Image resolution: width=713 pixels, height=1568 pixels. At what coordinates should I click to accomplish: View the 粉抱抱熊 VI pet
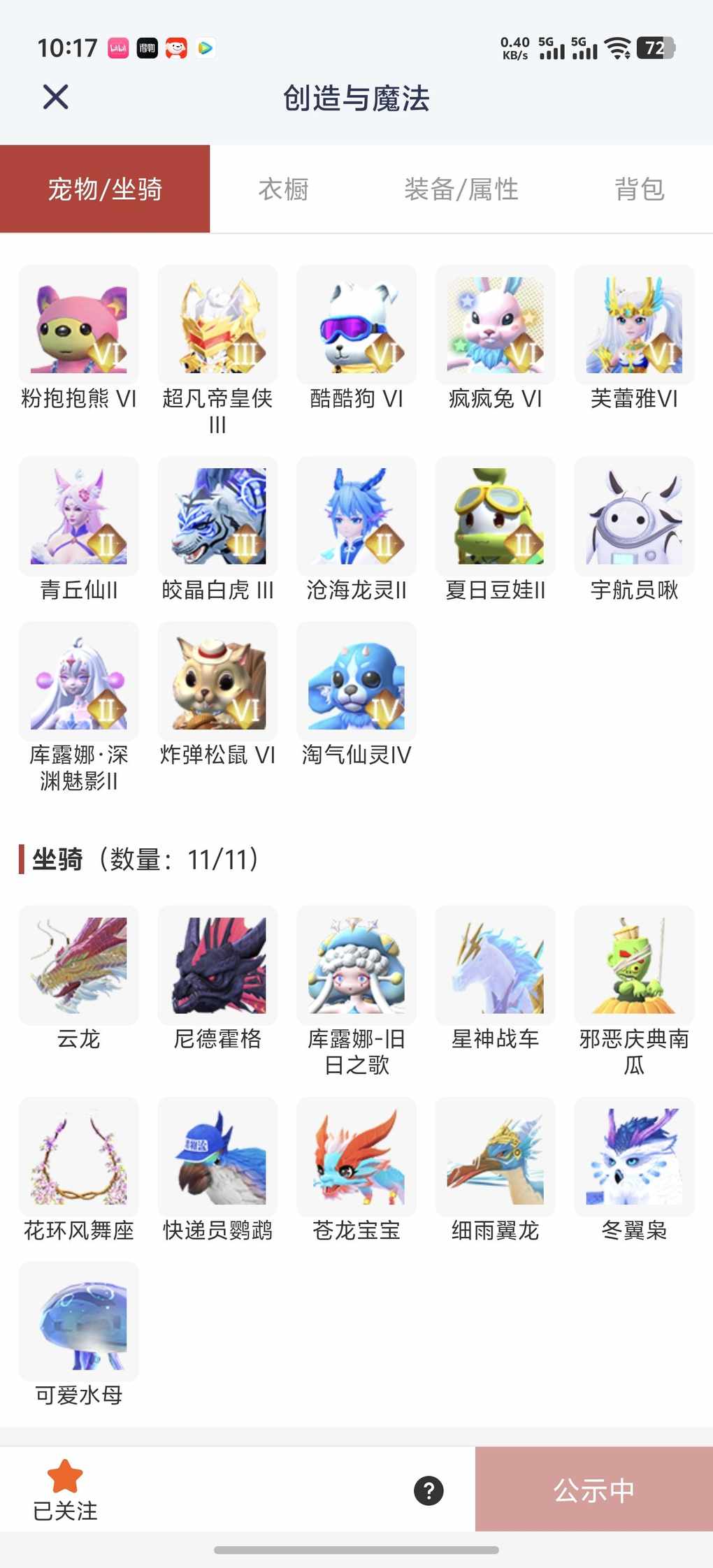(x=79, y=325)
